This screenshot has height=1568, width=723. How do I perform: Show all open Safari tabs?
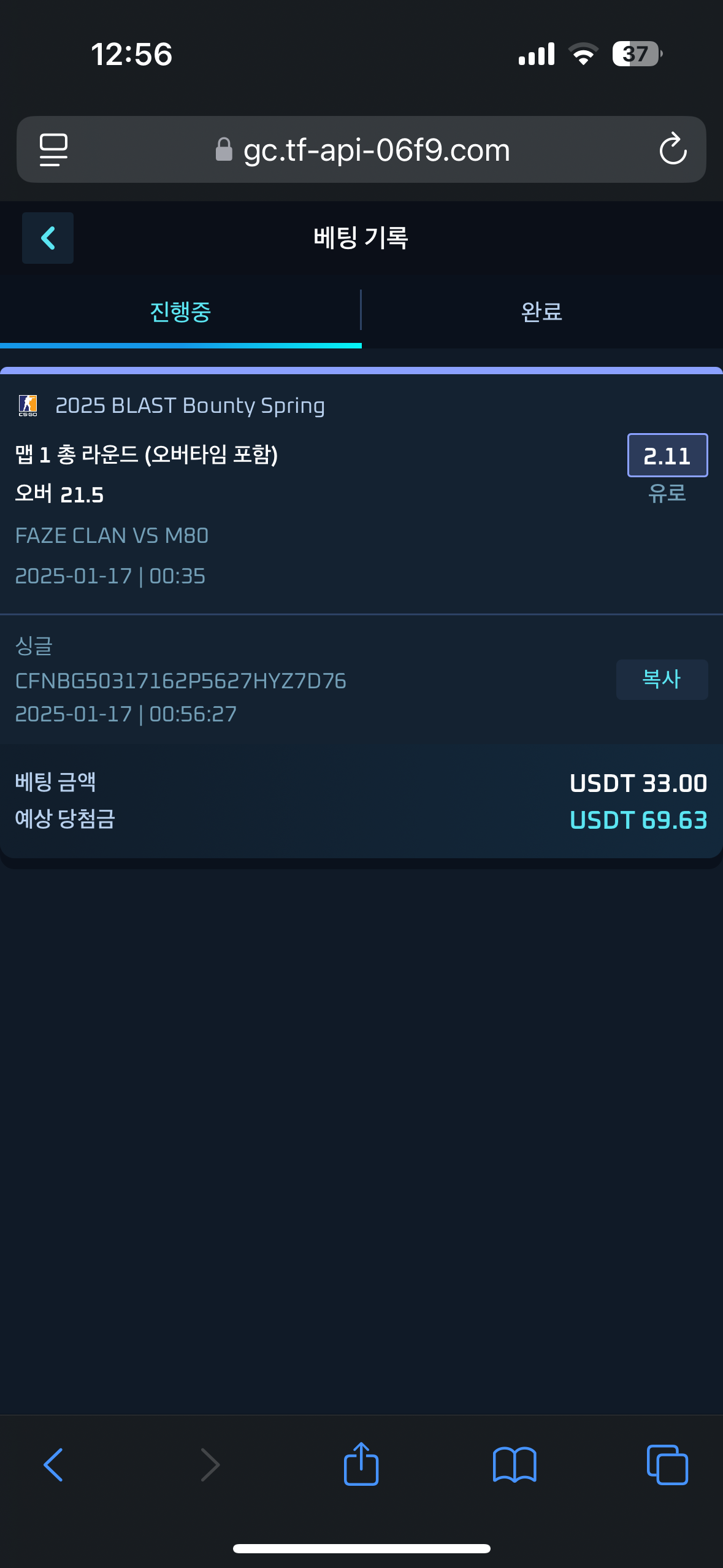click(x=667, y=1465)
